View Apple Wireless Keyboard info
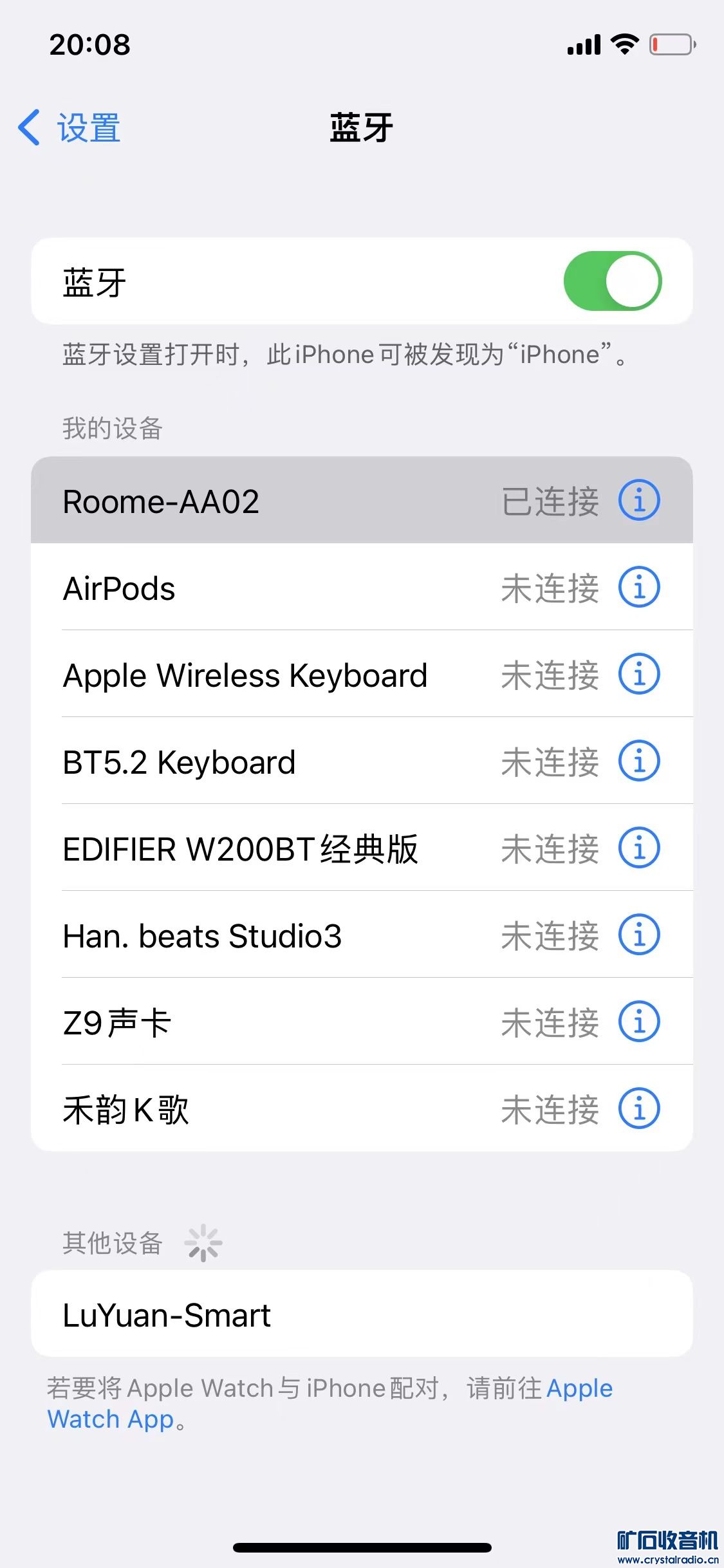The height and width of the screenshot is (1568, 724). tap(639, 674)
